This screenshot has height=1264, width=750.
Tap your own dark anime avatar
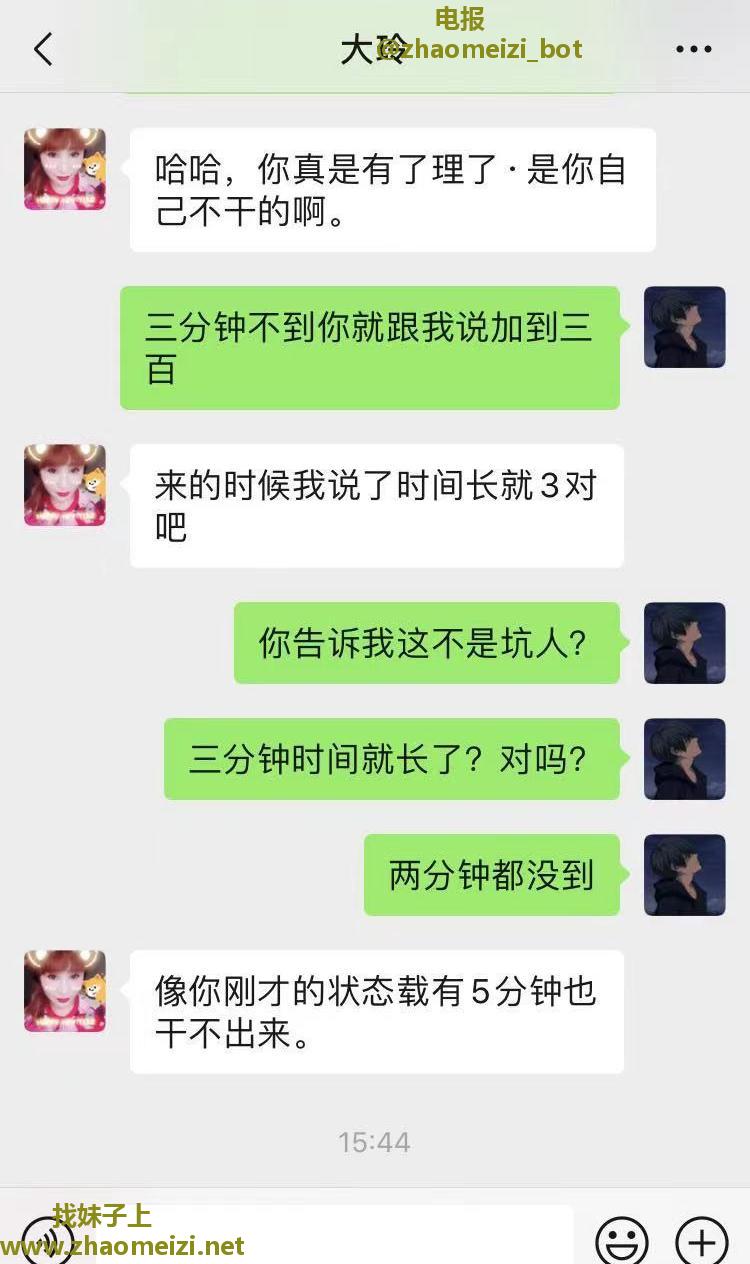click(684, 327)
